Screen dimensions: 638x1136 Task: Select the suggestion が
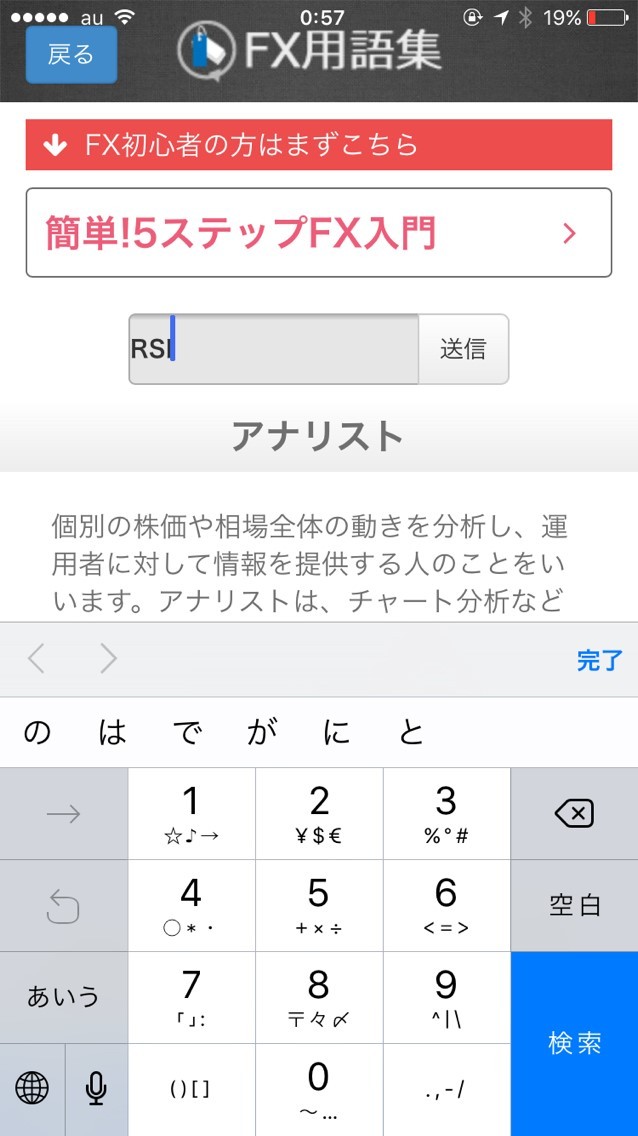tap(262, 733)
